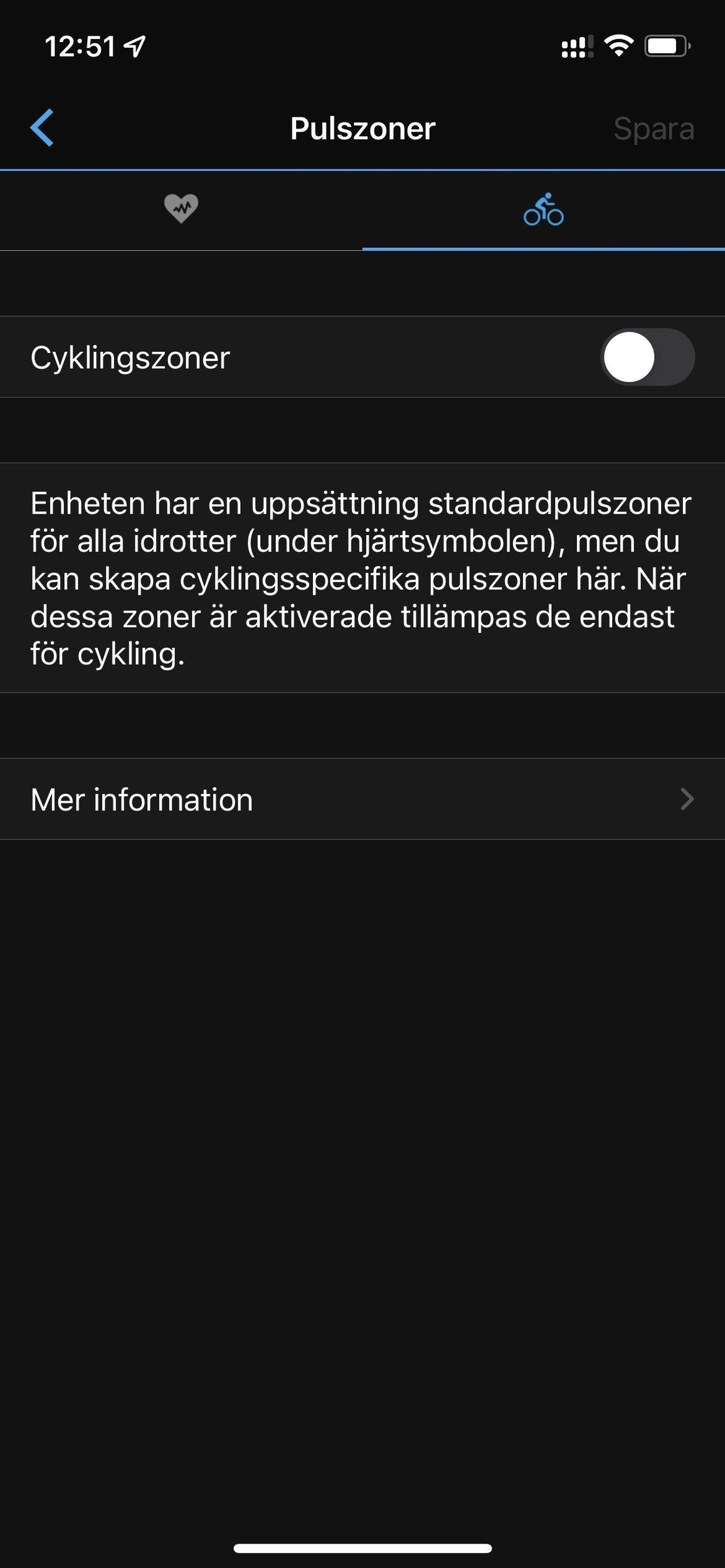The image size is (725, 1568).
Task: Tap the Spara button
Action: [653, 129]
